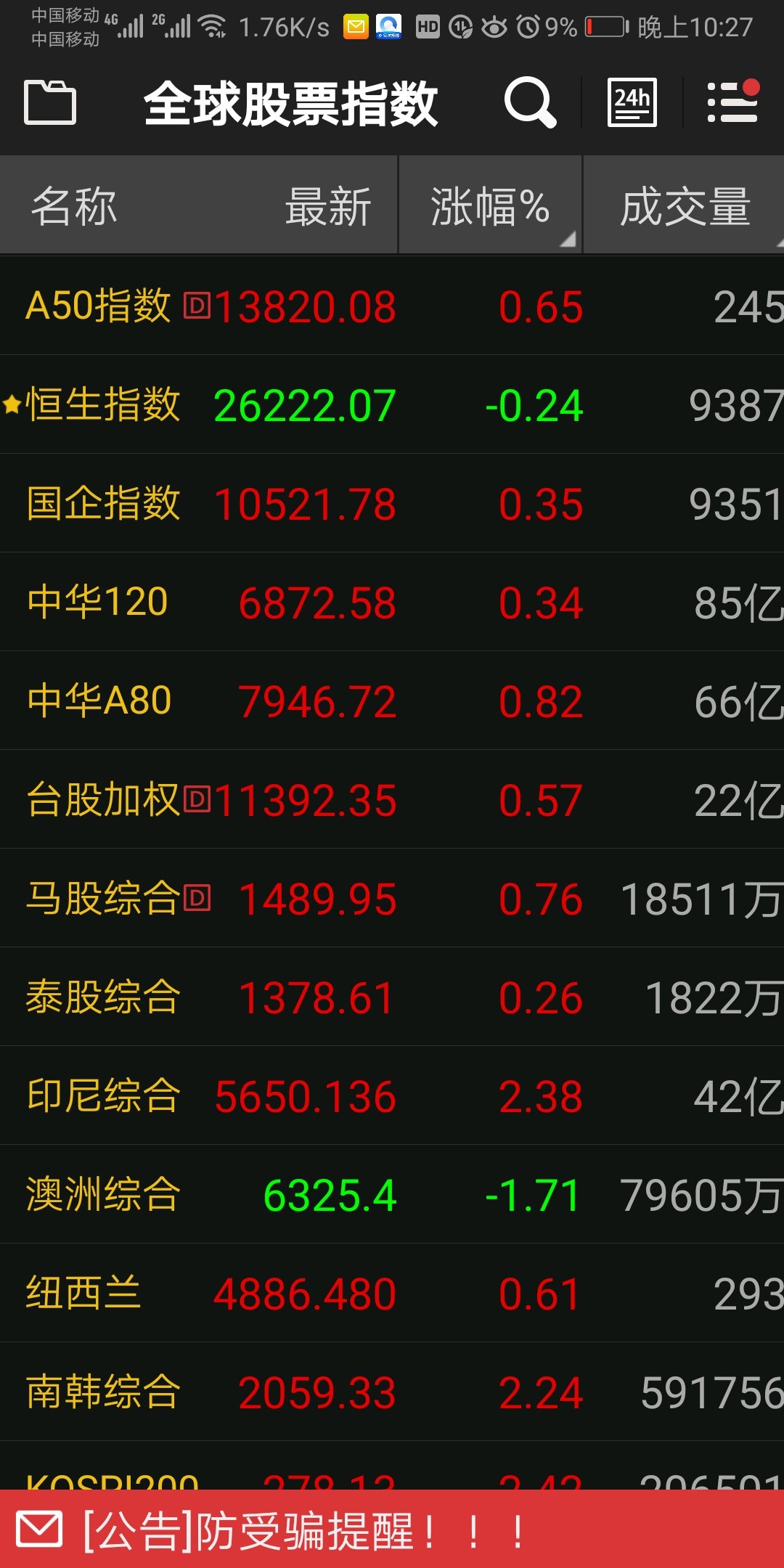
Task: Select 南韩综合 index
Action: [x=392, y=1392]
